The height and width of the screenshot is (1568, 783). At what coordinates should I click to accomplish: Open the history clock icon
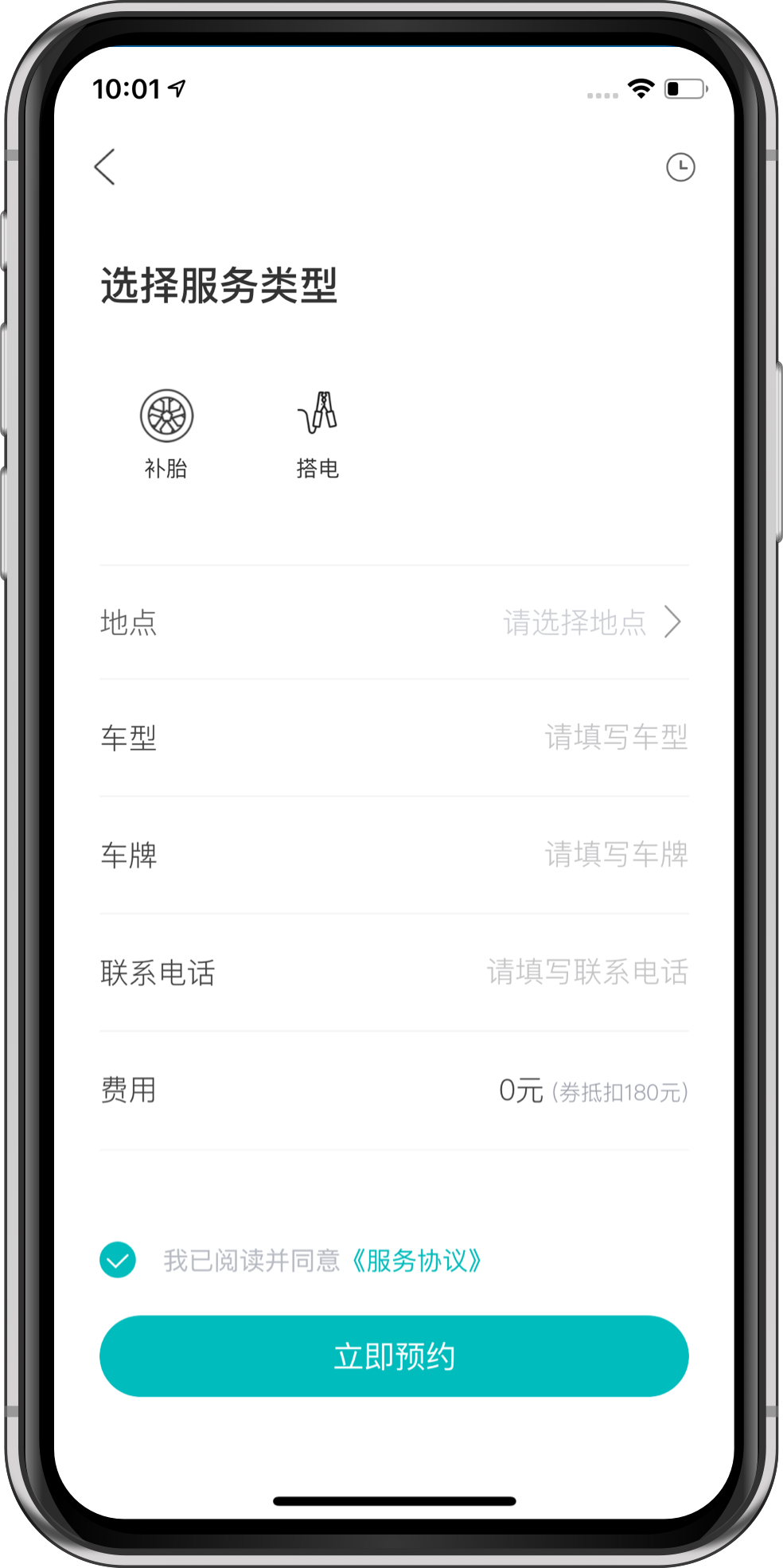pos(680,167)
